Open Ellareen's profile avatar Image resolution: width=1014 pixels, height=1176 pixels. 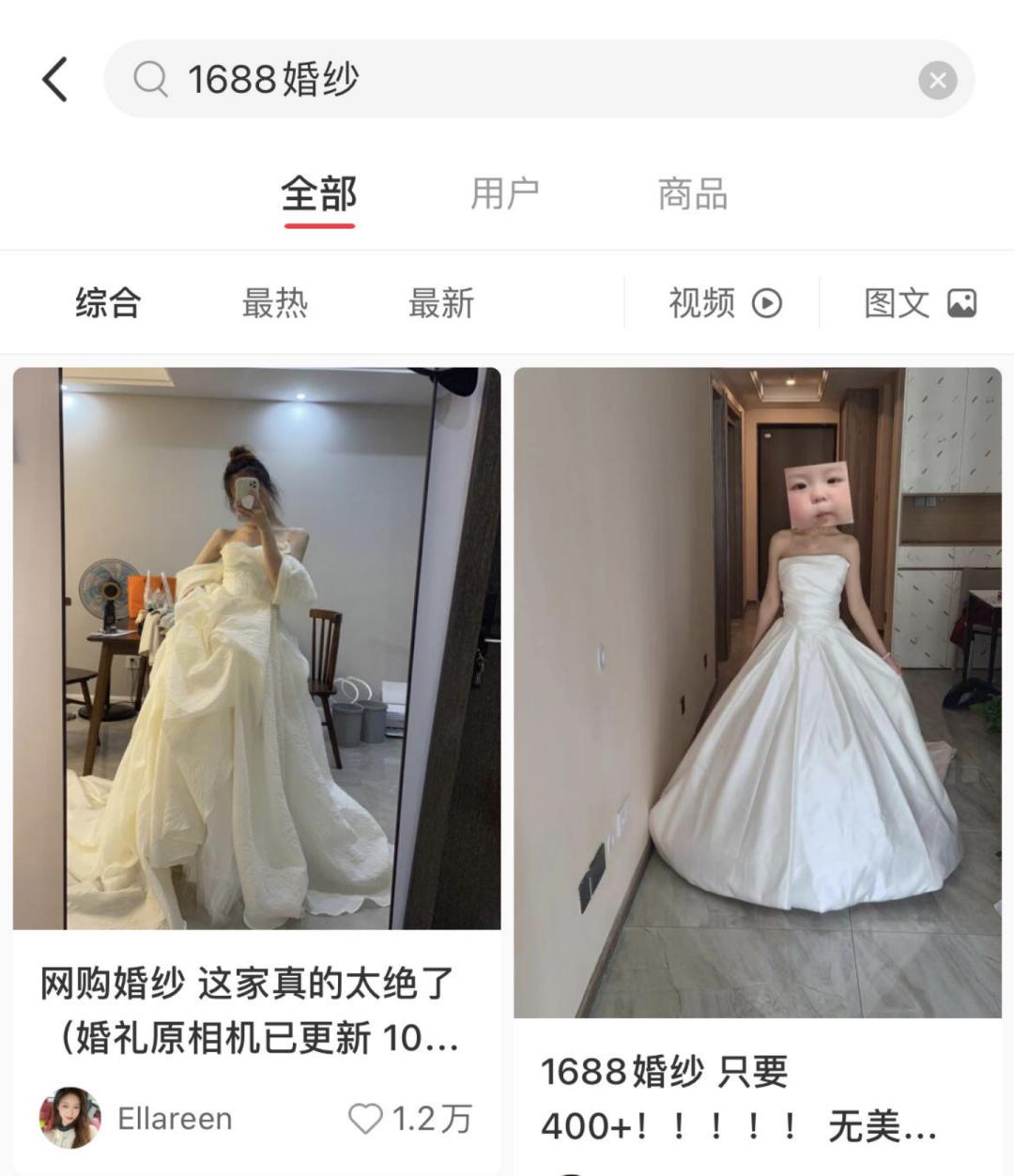tap(70, 1119)
